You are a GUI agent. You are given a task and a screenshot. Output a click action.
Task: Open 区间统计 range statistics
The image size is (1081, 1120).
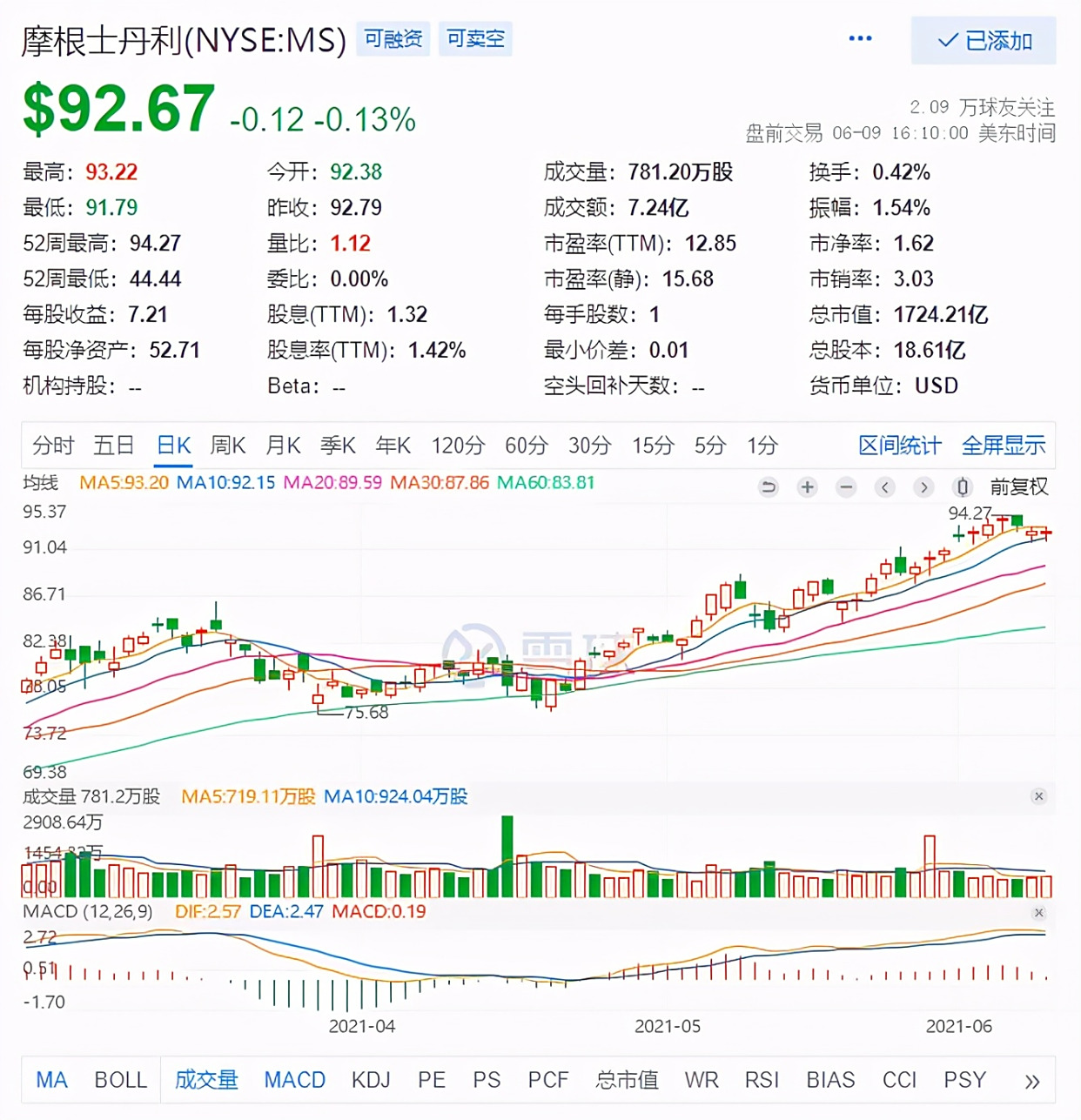point(899,446)
